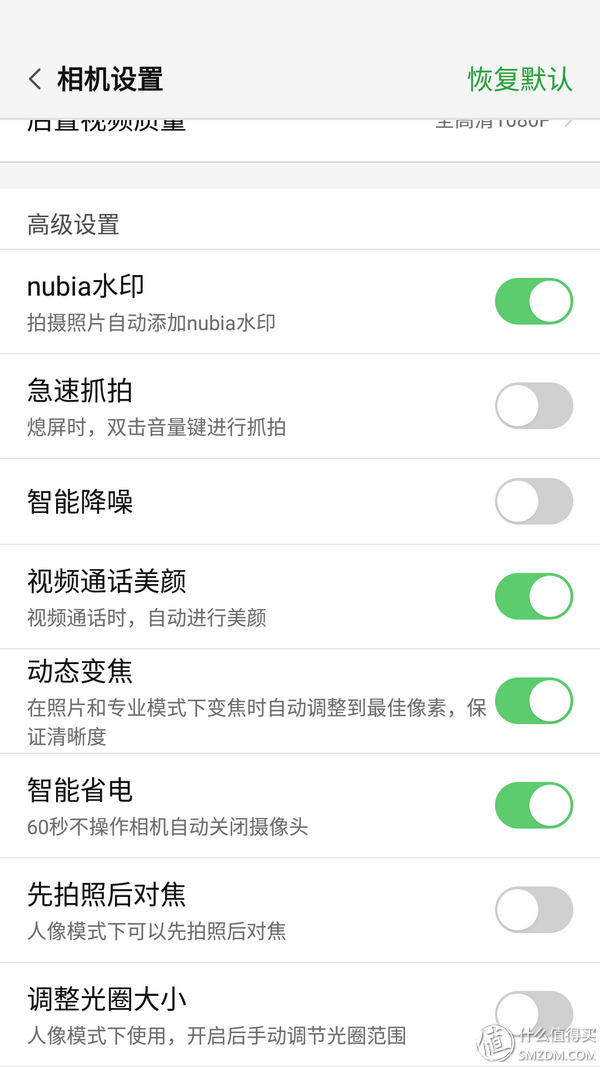This screenshot has height=1067, width=600.
Task: Turn off the nubia水印 switch
Action: (x=534, y=301)
